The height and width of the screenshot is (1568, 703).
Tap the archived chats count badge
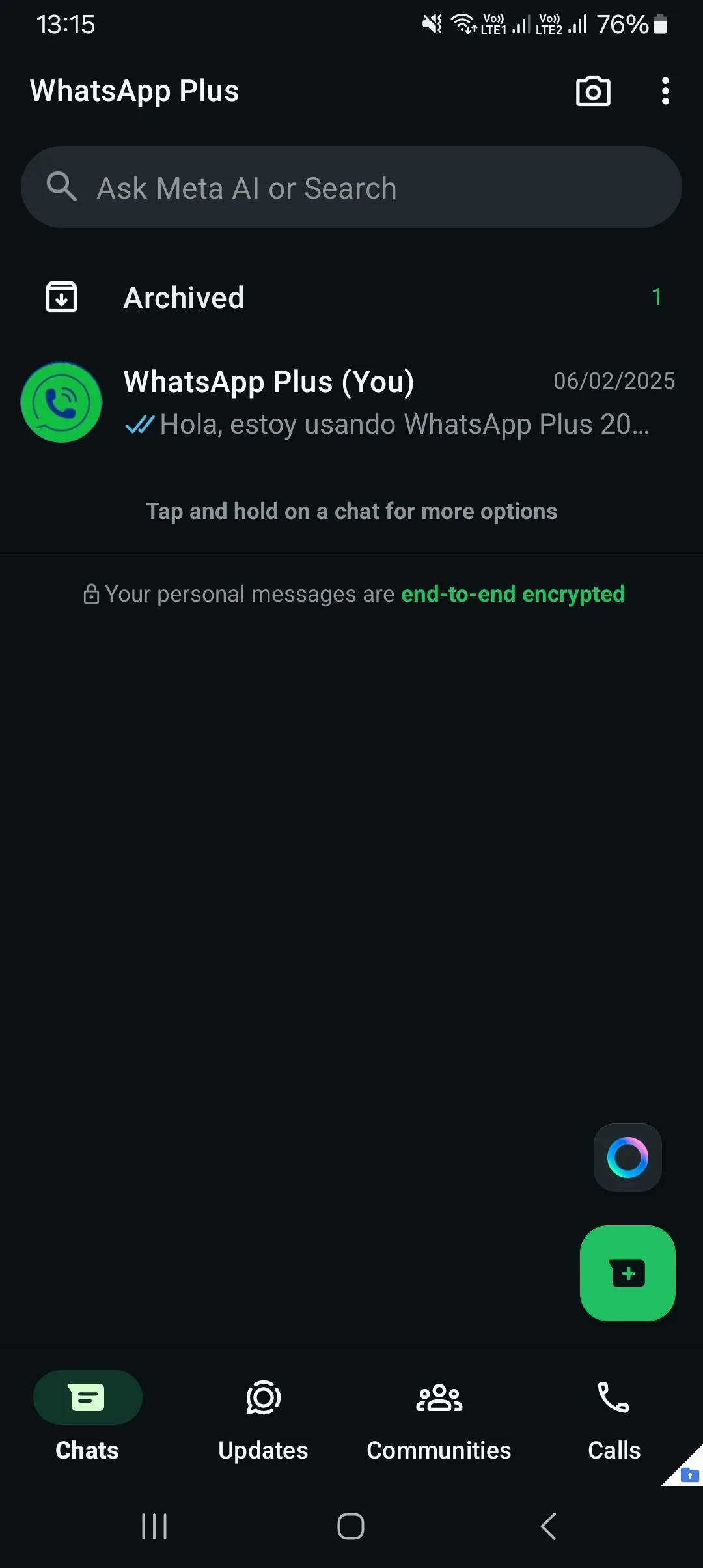657,297
